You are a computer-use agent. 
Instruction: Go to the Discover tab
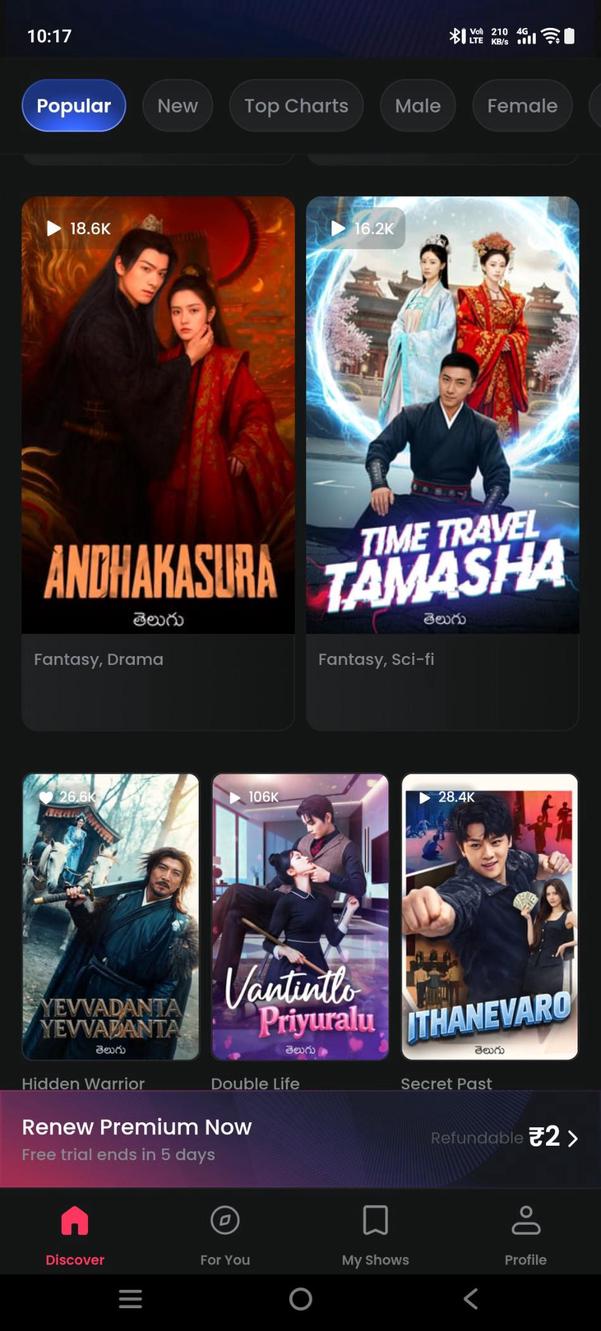(75, 1235)
